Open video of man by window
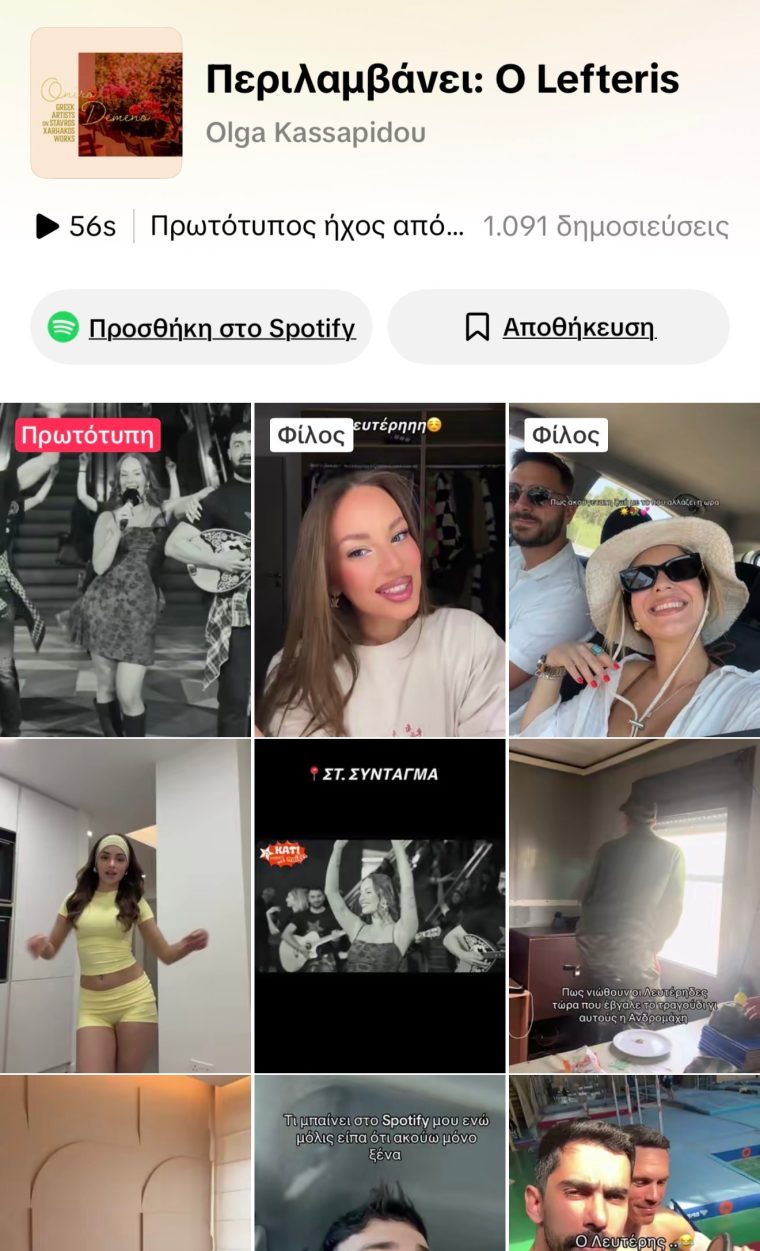The image size is (760, 1251). 634,905
